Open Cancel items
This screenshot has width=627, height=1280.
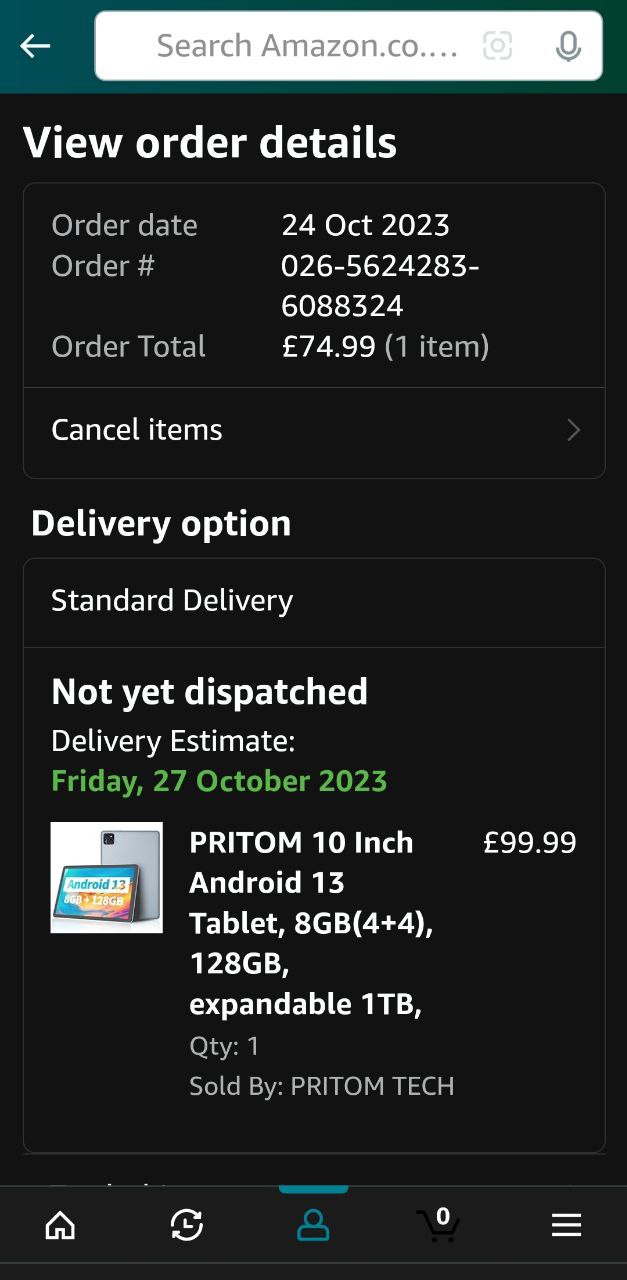point(314,430)
